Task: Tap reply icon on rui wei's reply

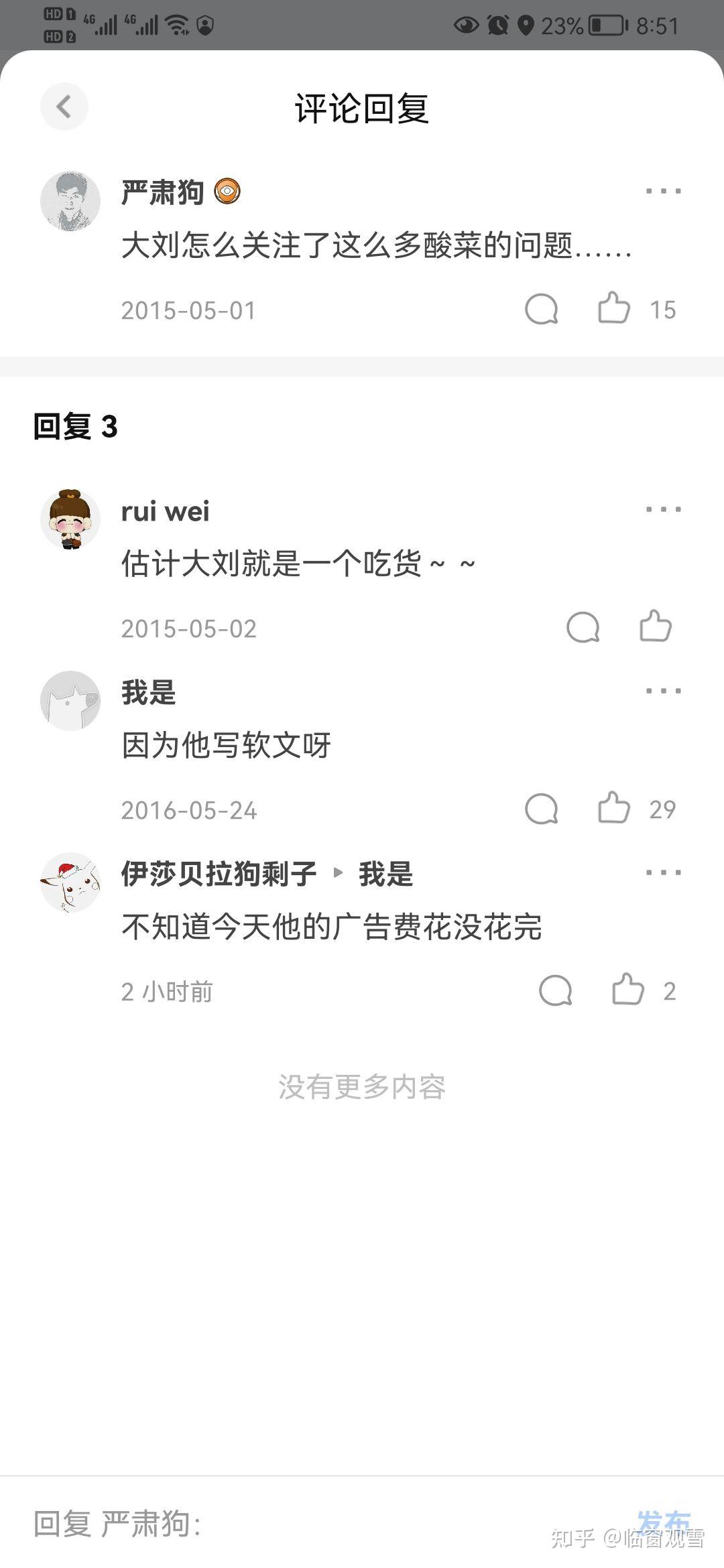Action: click(583, 627)
